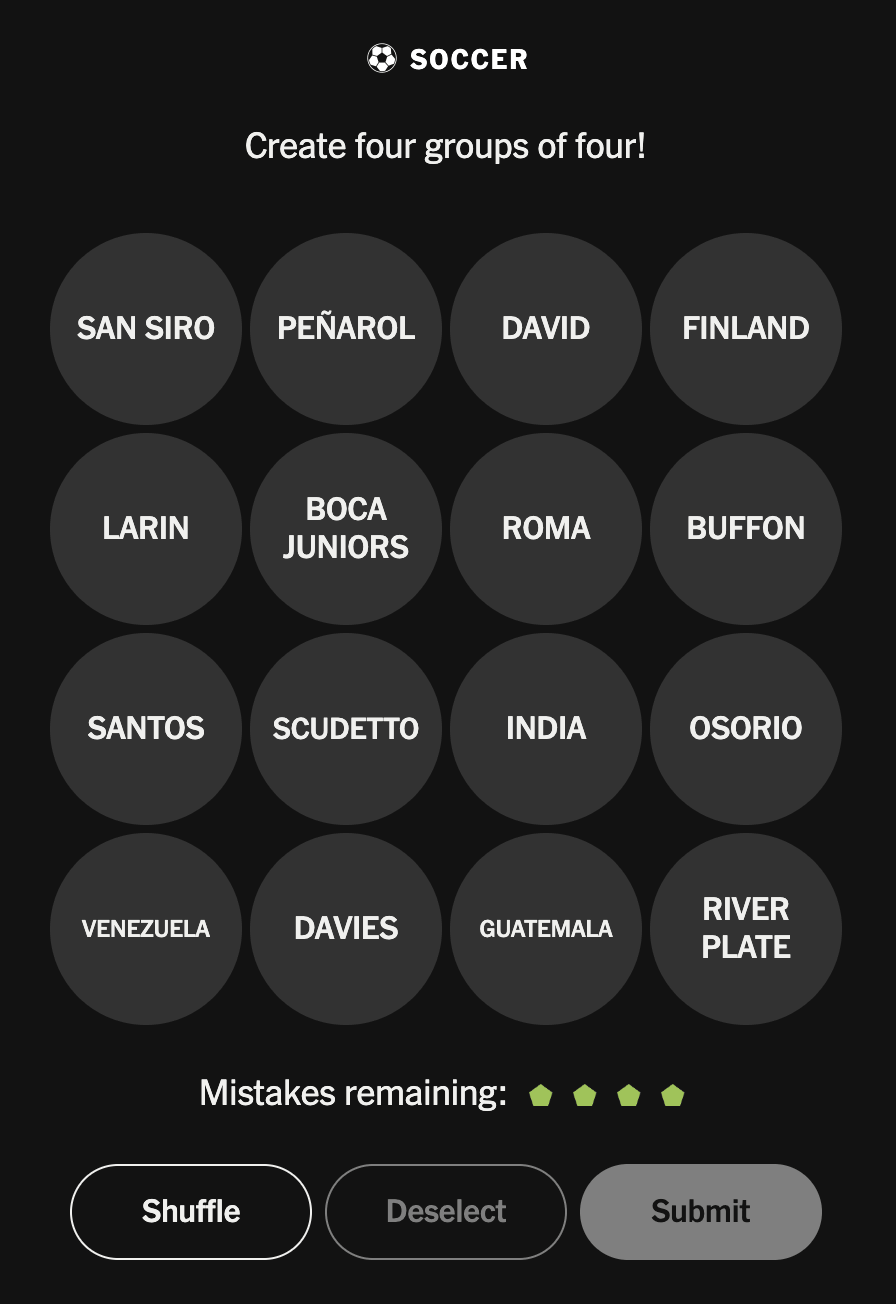Image resolution: width=896 pixels, height=1304 pixels.
Task: Shuffle the grid tiles
Action: 191,1212
